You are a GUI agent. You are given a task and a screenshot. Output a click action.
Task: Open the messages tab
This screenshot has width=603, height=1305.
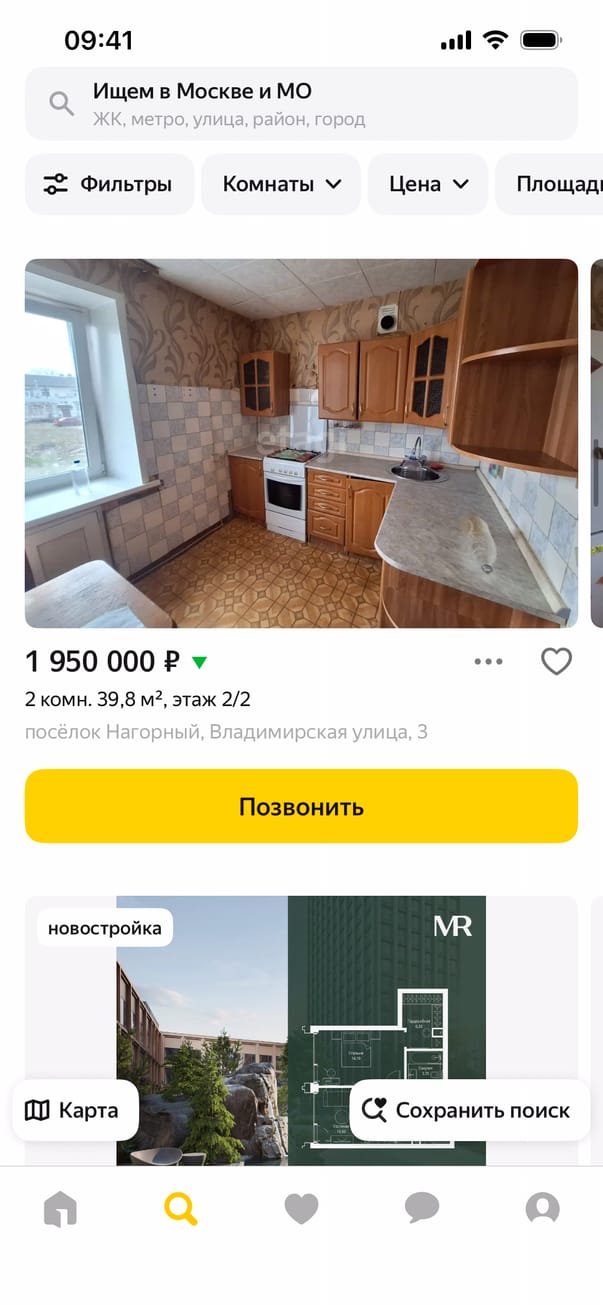[422, 1209]
